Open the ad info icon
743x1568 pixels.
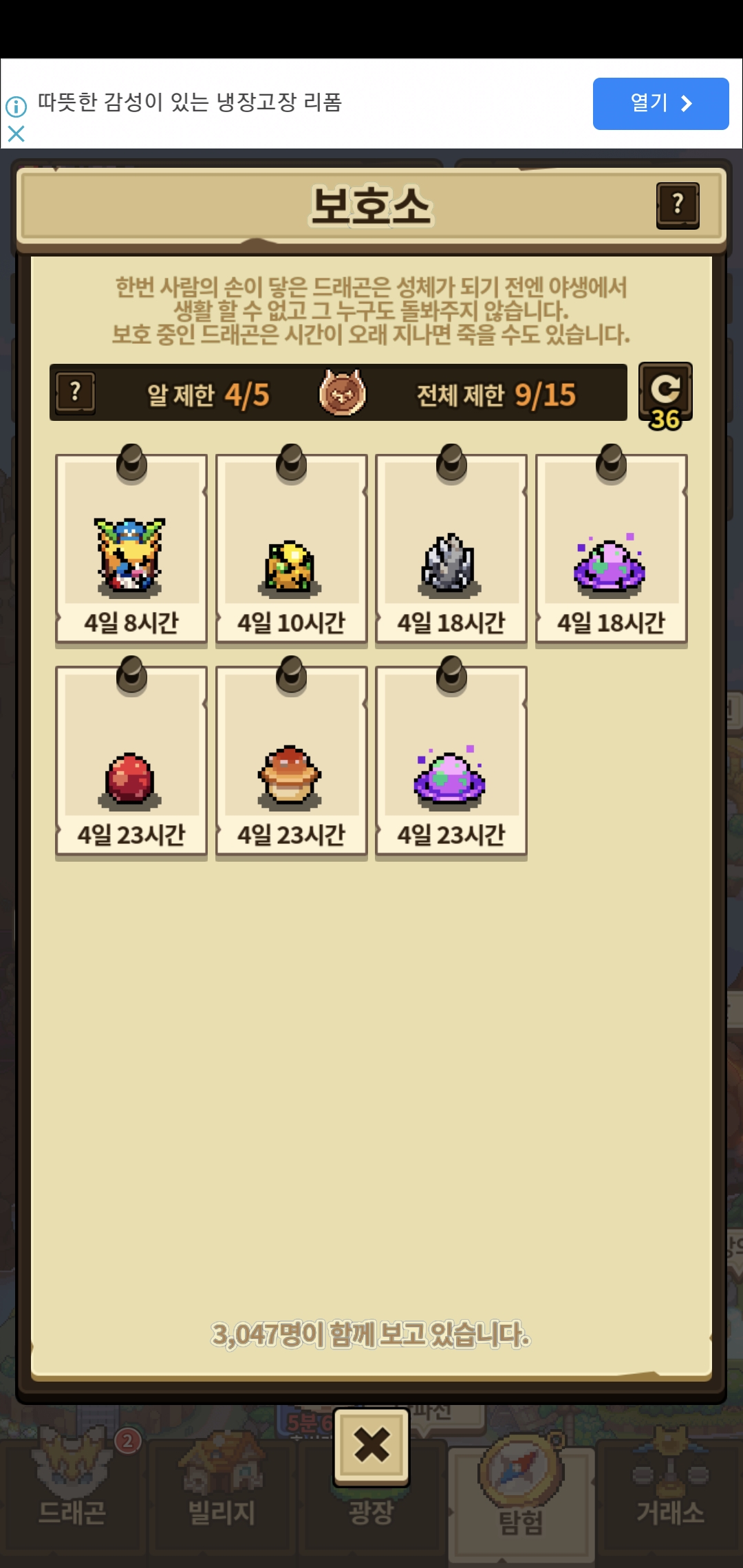pyautogui.click(x=16, y=107)
